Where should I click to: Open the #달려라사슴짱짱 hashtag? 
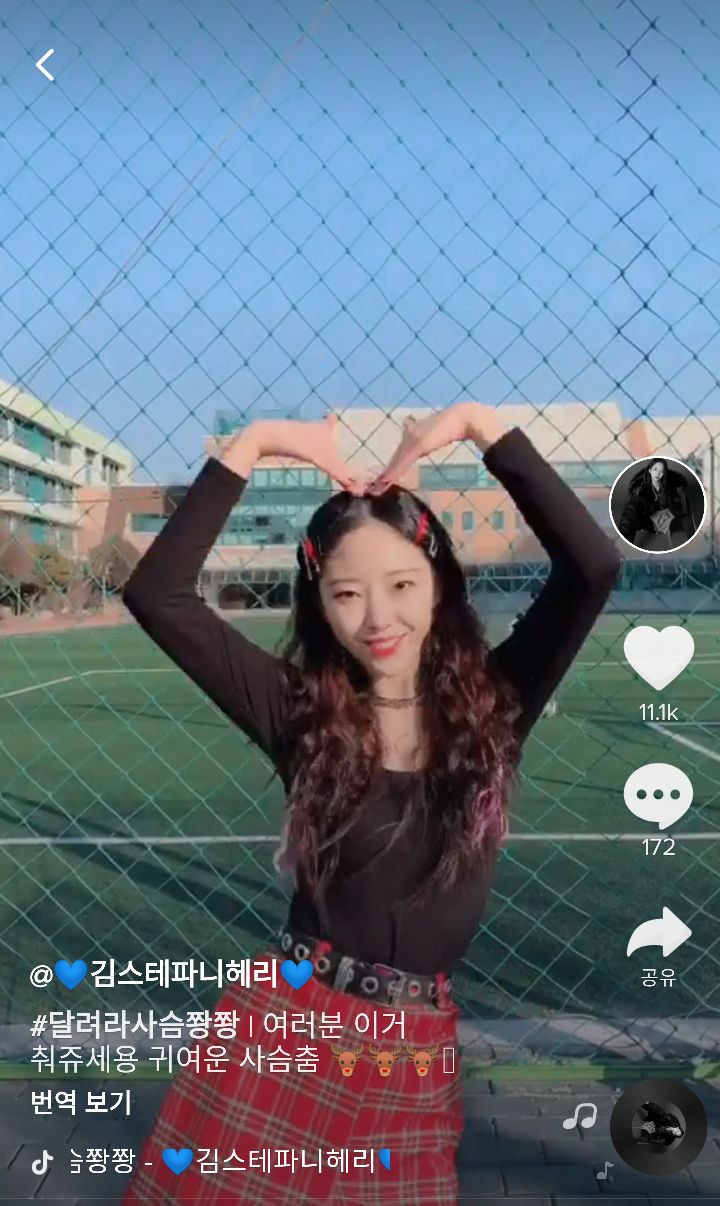pyautogui.click(x=135, y=1025)
